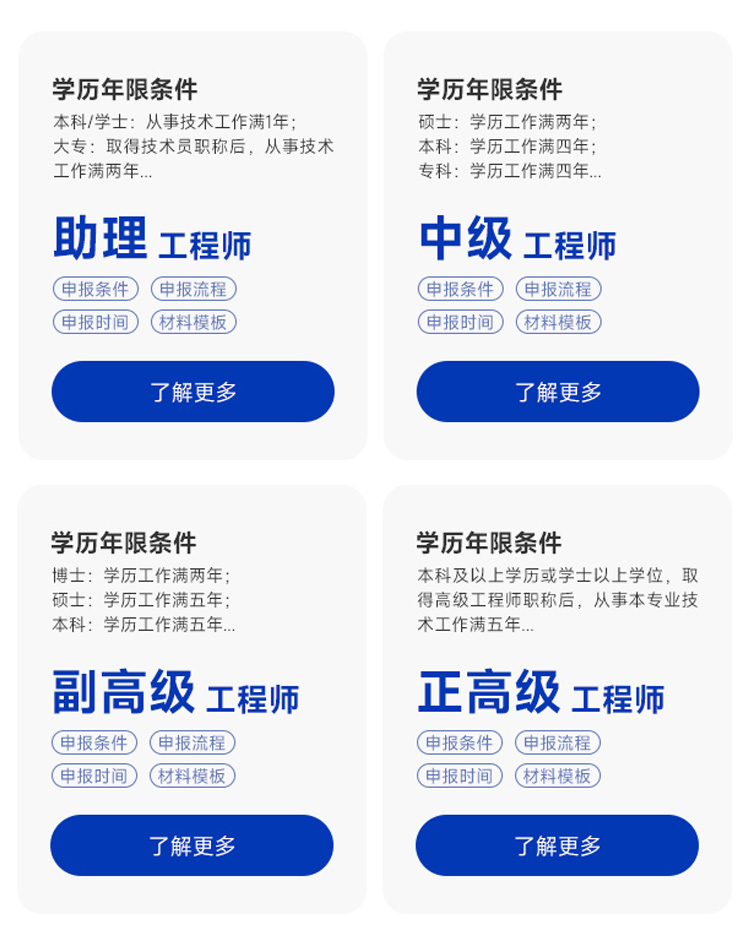Open 材料模板 chip under 副高级工程师

pyautogui.click(x=192, y=776)
